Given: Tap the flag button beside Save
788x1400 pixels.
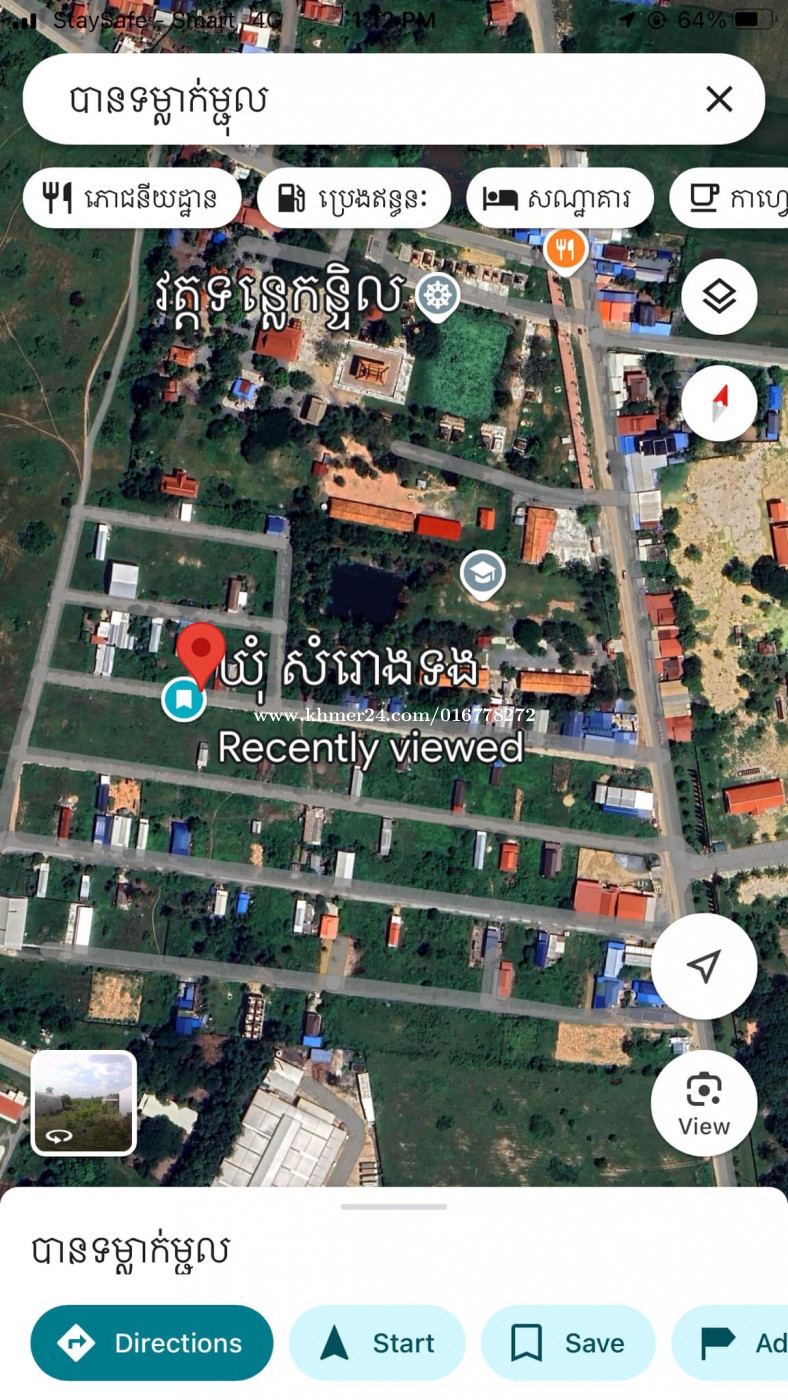Looking at the screenshot, I should pos(730,1343).
